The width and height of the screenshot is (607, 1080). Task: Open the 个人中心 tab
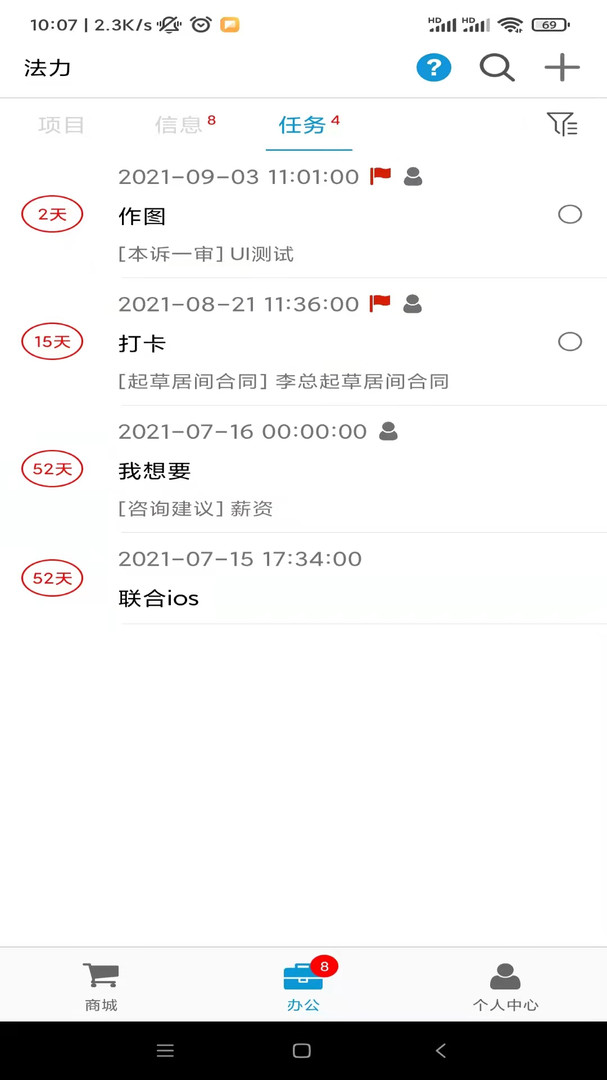[x=505, y=986]
